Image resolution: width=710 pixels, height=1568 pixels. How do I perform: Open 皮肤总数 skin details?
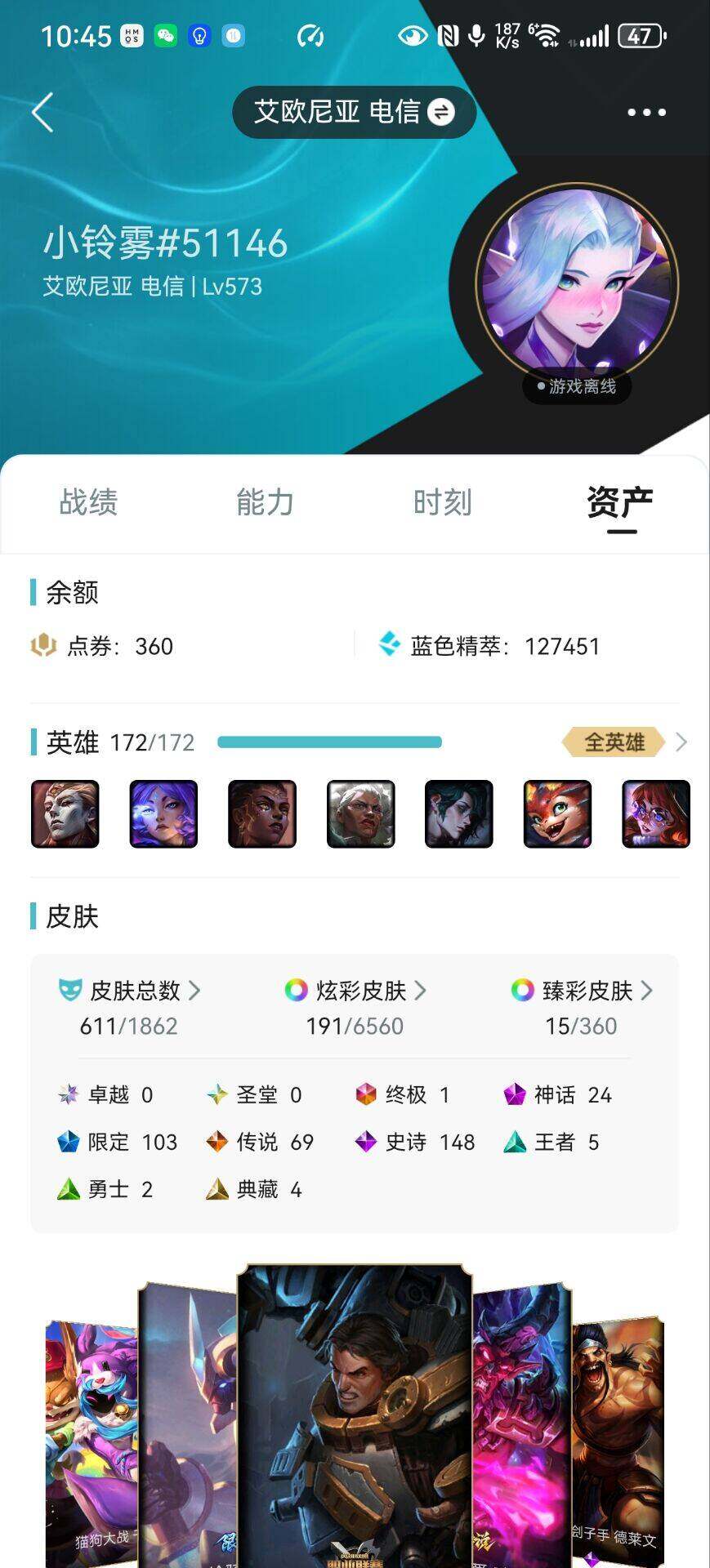coord(130,991)
